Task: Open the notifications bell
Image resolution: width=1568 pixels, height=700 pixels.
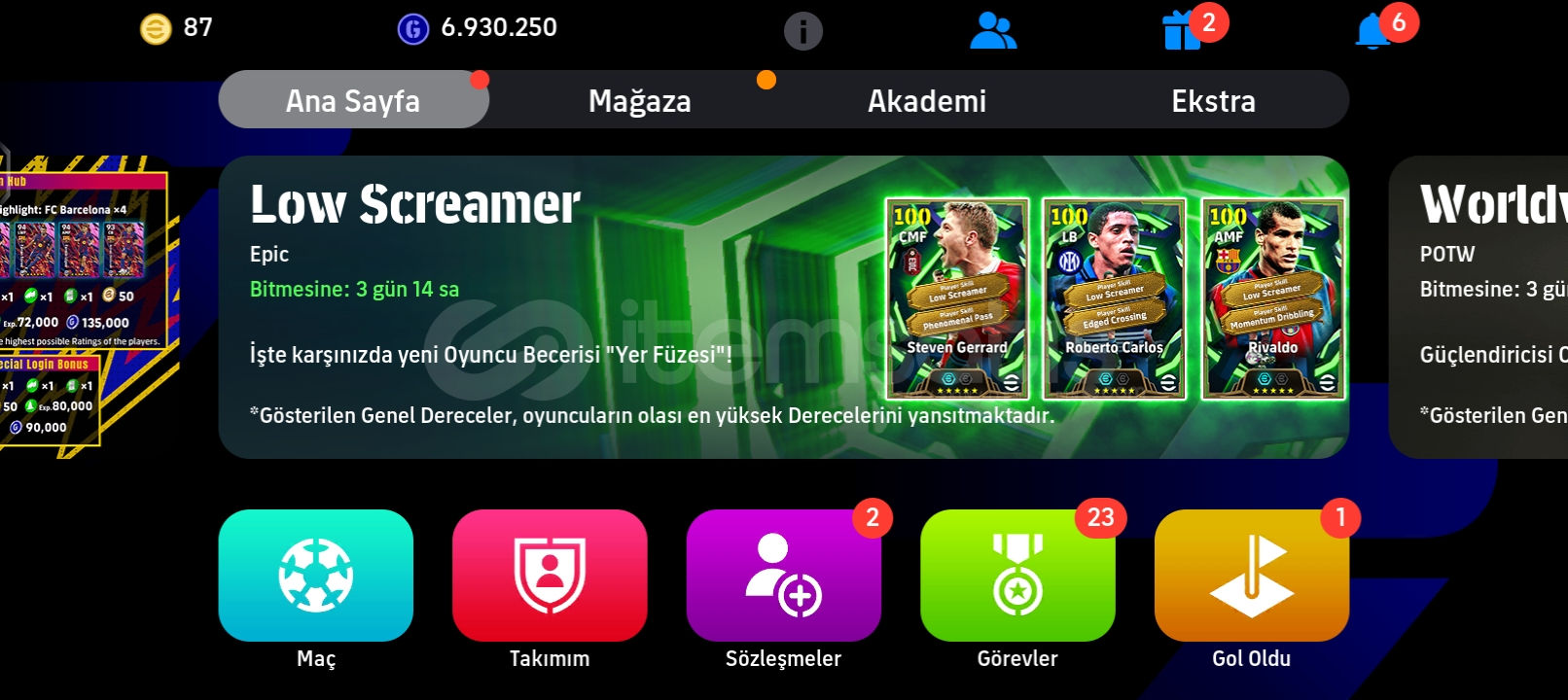Action: click(x=1372, y=31)
